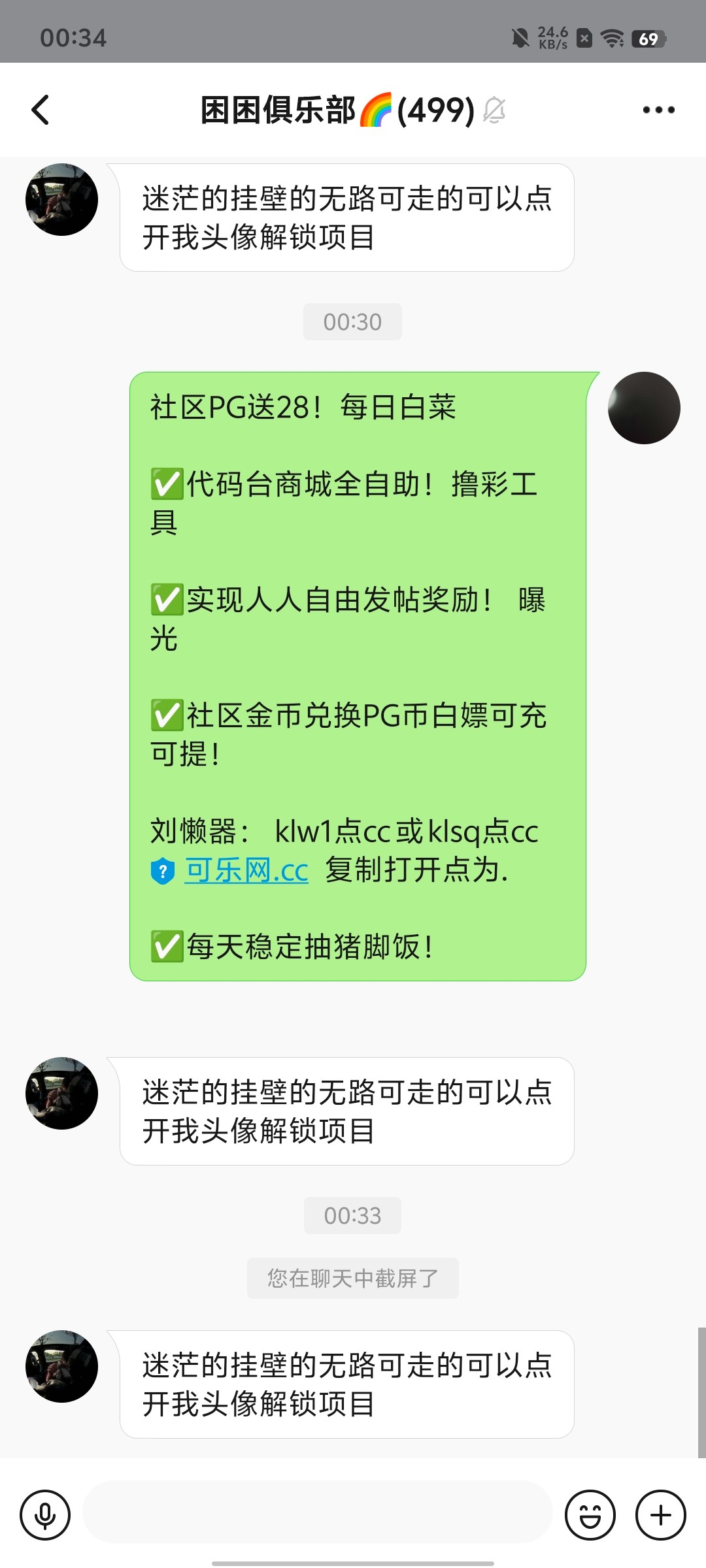The width and height of the screenshot is (706, 1568).
Task: Expand chat options via the ellipsis control
Action: (x=658, y=110)
